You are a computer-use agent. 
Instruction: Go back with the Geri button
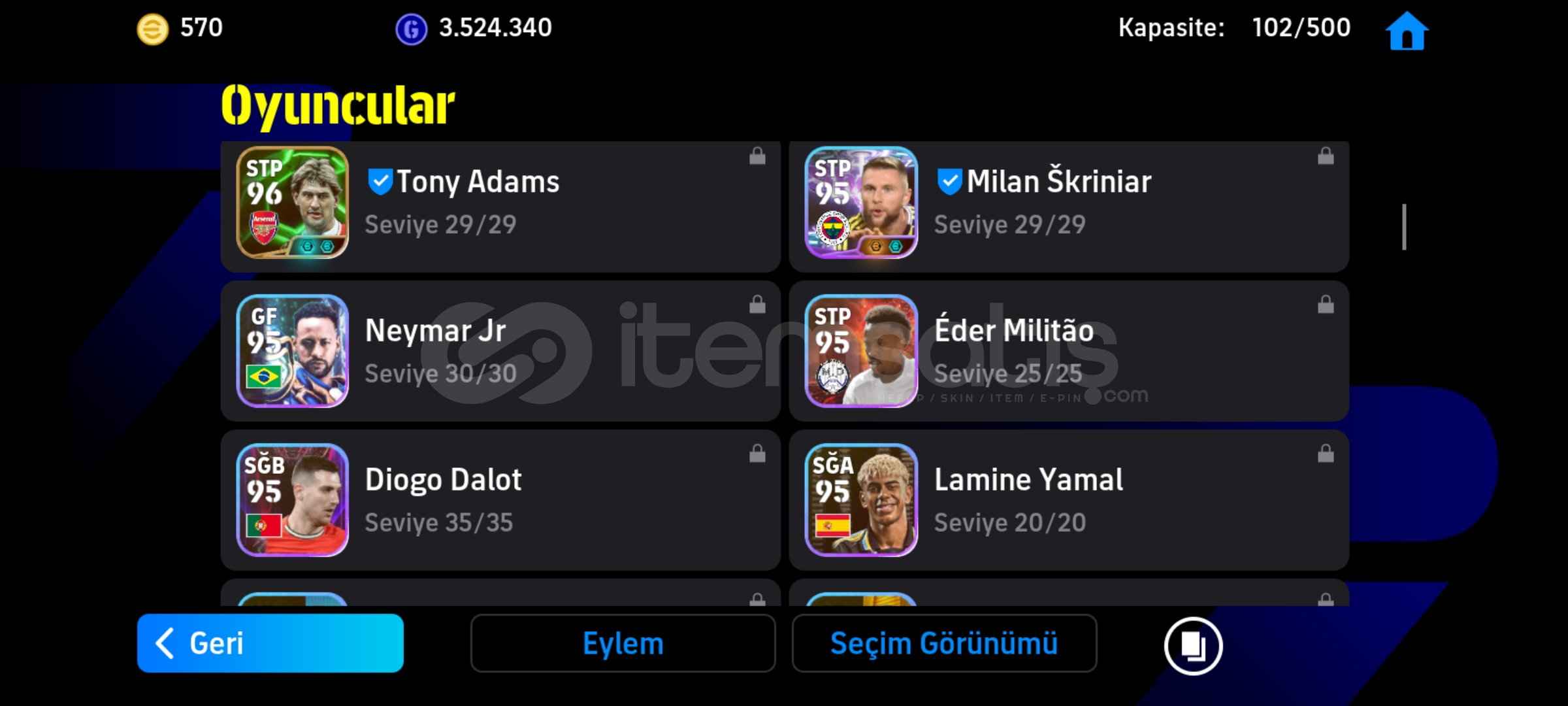pos(270,643)
